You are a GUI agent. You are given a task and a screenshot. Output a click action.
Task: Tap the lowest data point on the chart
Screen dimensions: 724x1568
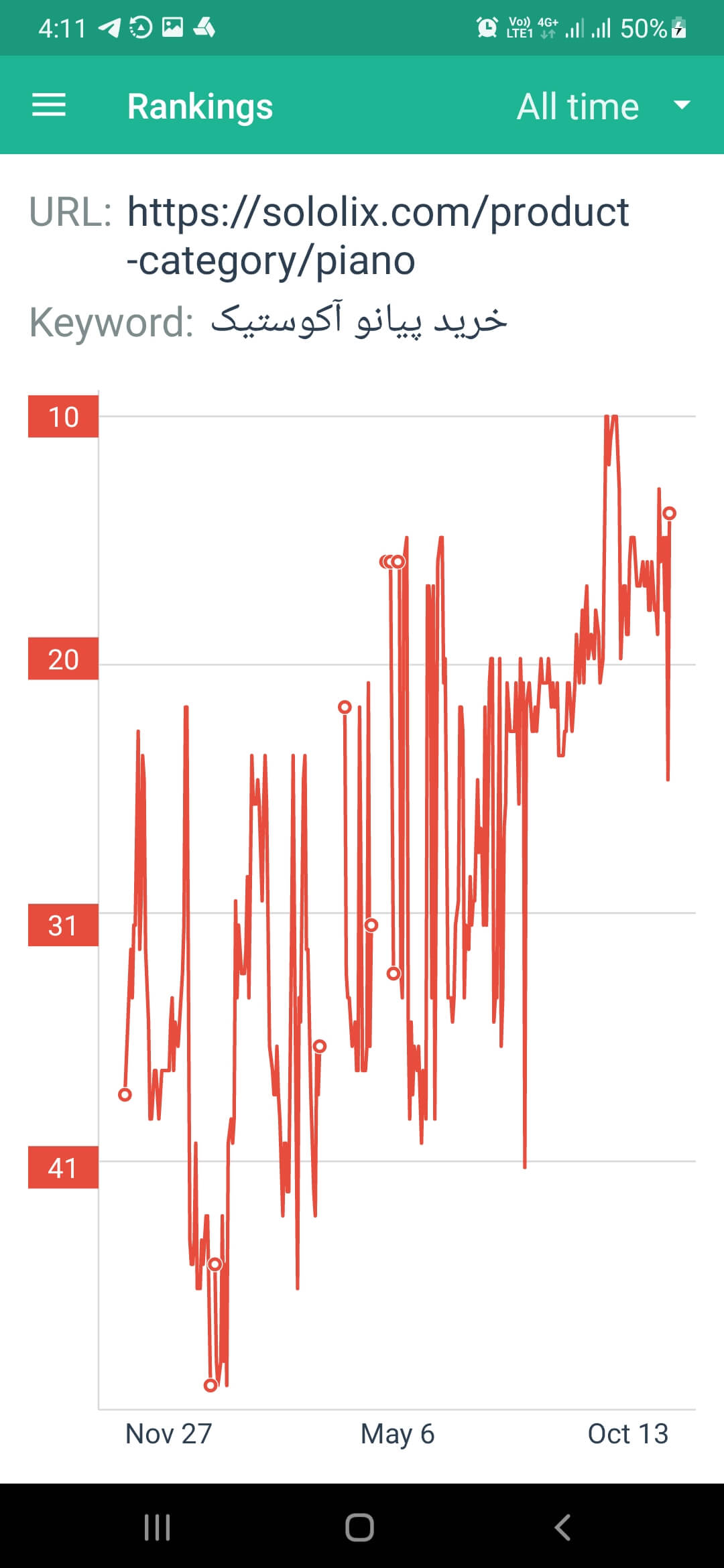(x=210, y=1385)
